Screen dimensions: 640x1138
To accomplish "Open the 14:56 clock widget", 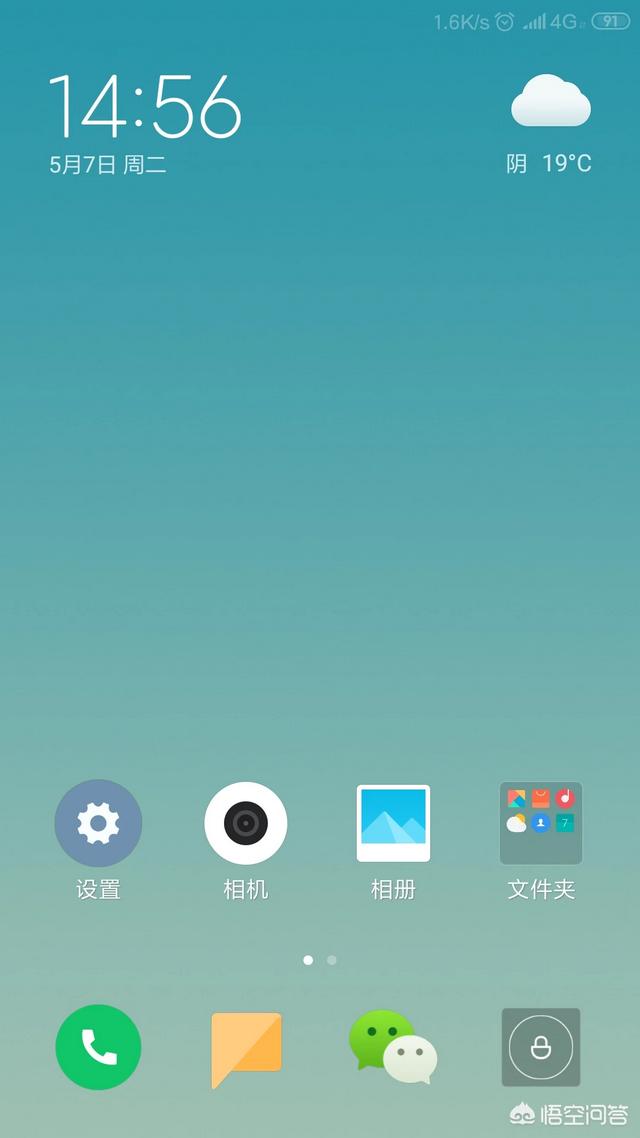I will 145,105.
